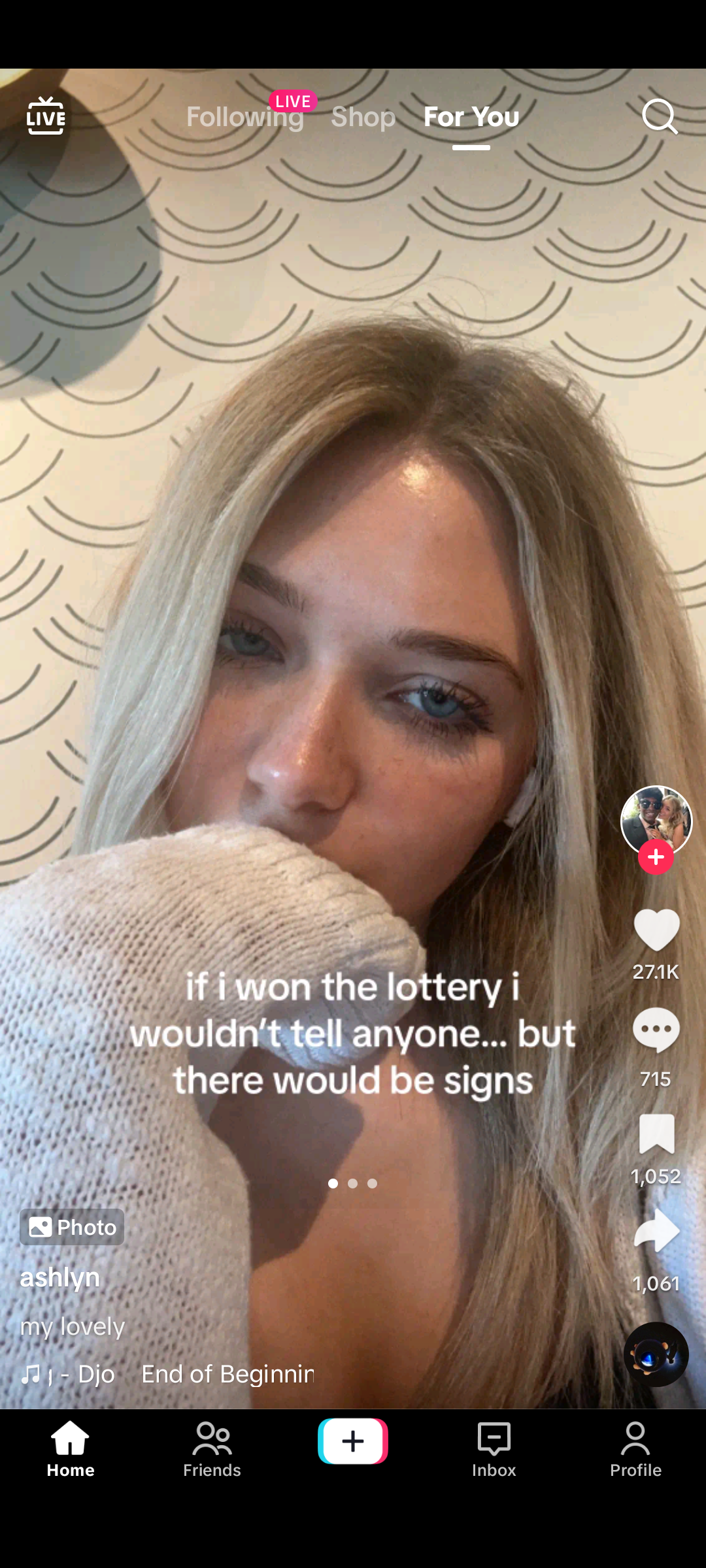Open the spinning sound disc
The height and width of the screenshot is (1568, 706).
pyautogui.click(x=656, y=1354)
